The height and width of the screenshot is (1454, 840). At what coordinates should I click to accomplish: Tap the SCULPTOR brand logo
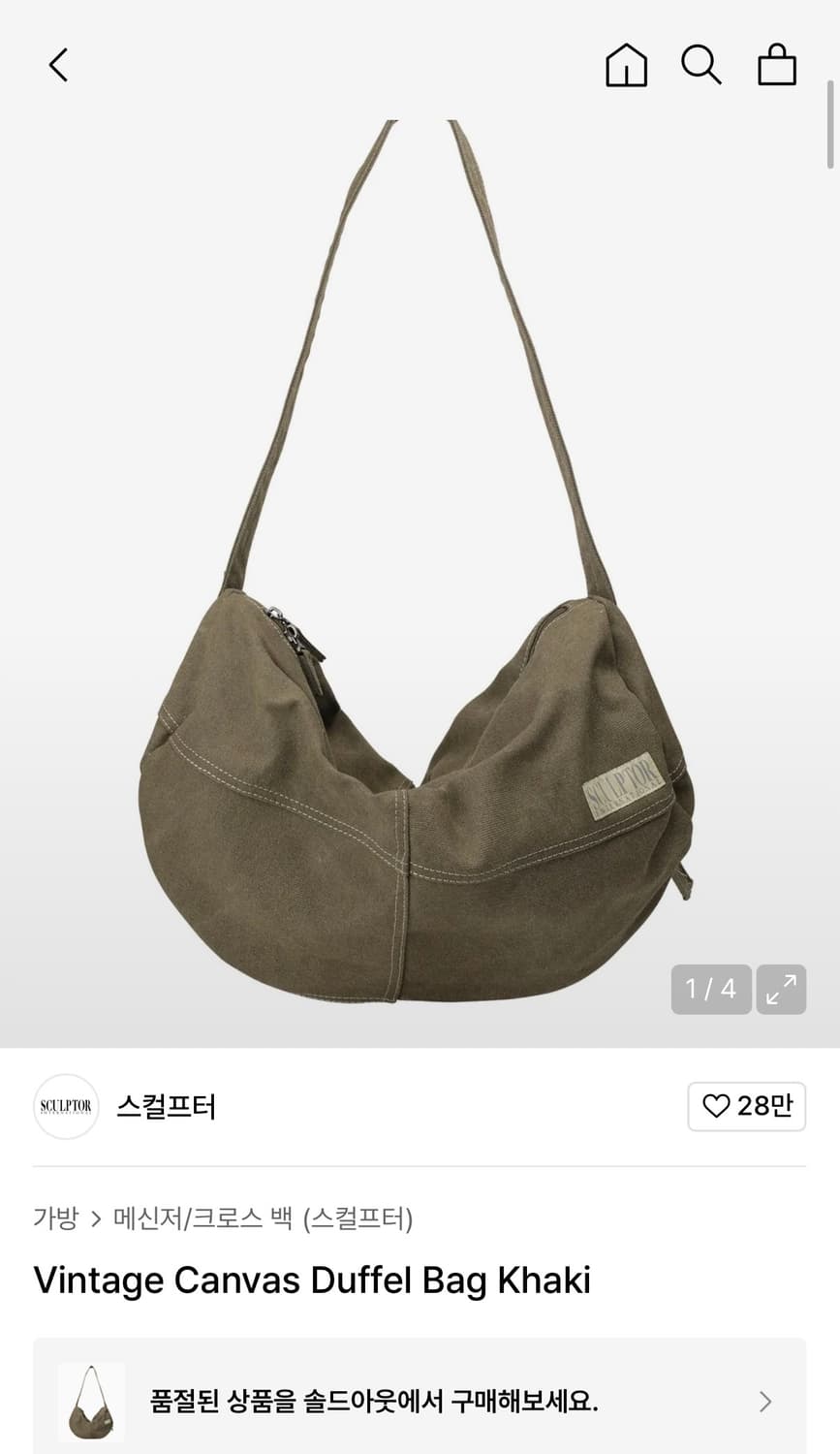coord(65,1106)
